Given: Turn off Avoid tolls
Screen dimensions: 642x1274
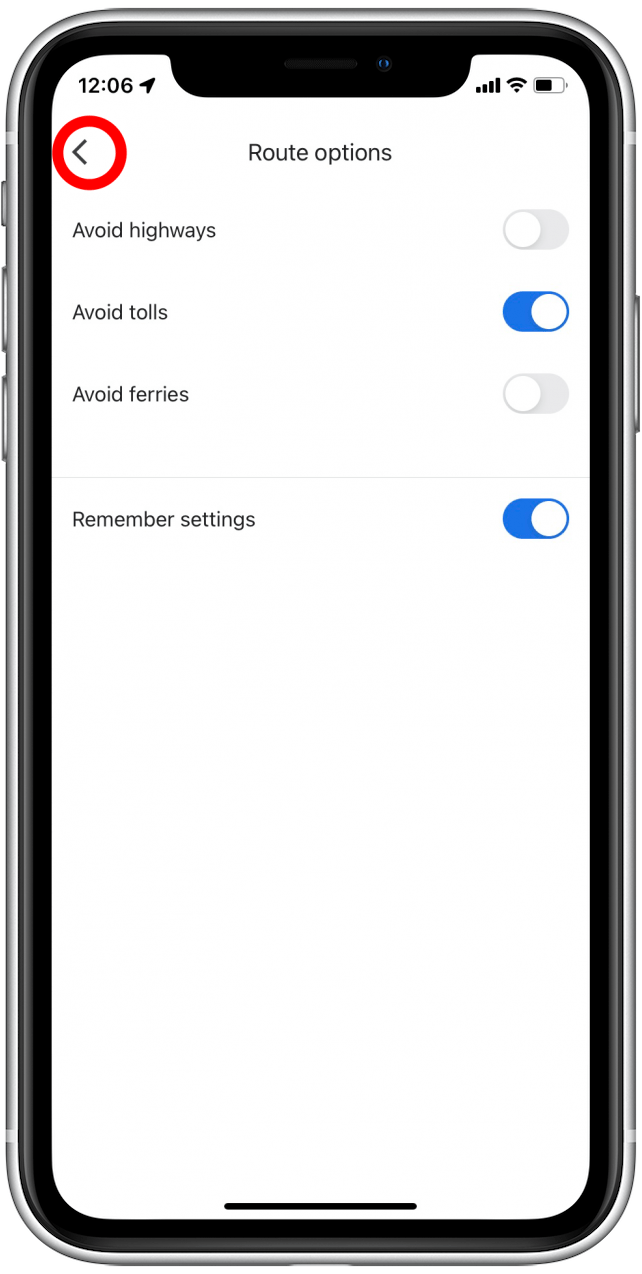Looking at the screenshot, I should tap(535, 312).
